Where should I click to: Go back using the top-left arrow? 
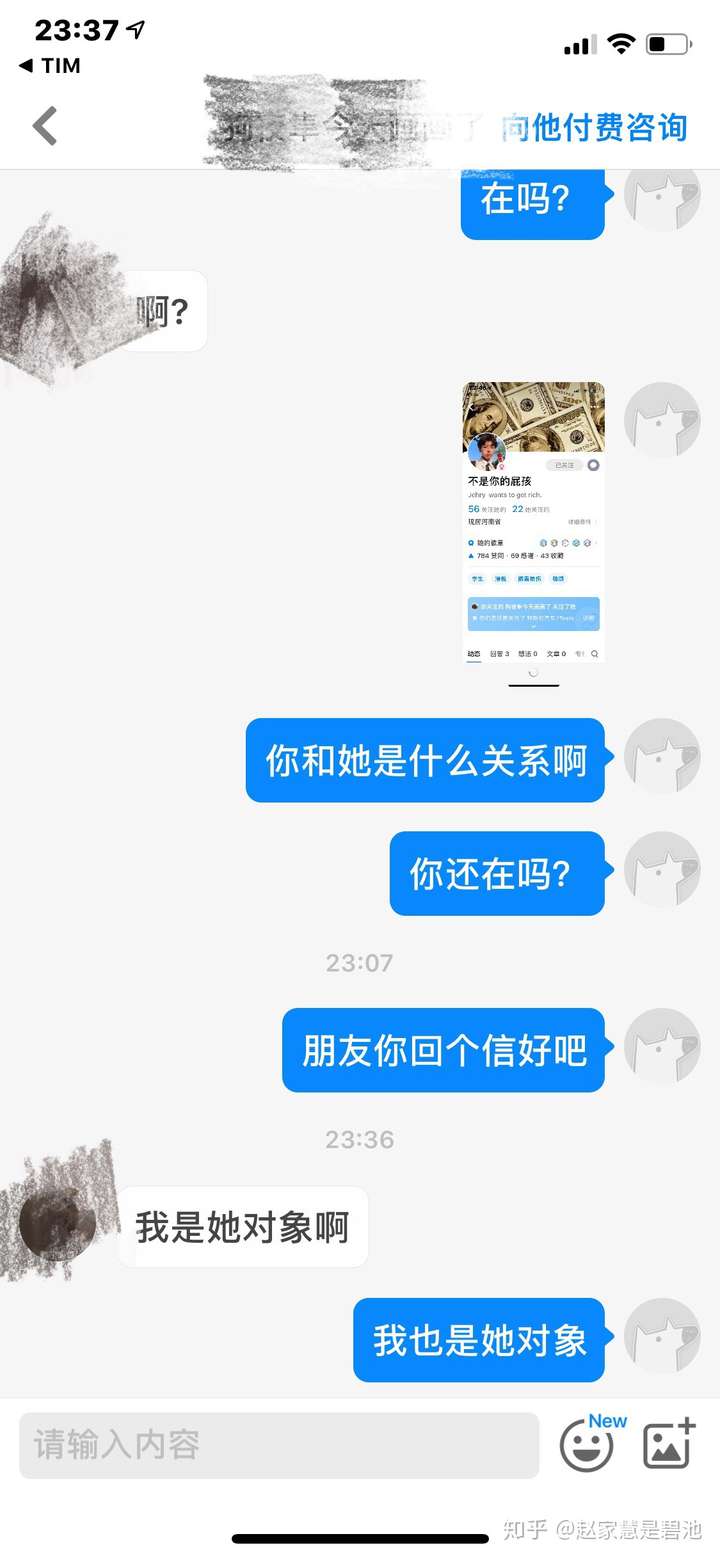pos(45,126)
